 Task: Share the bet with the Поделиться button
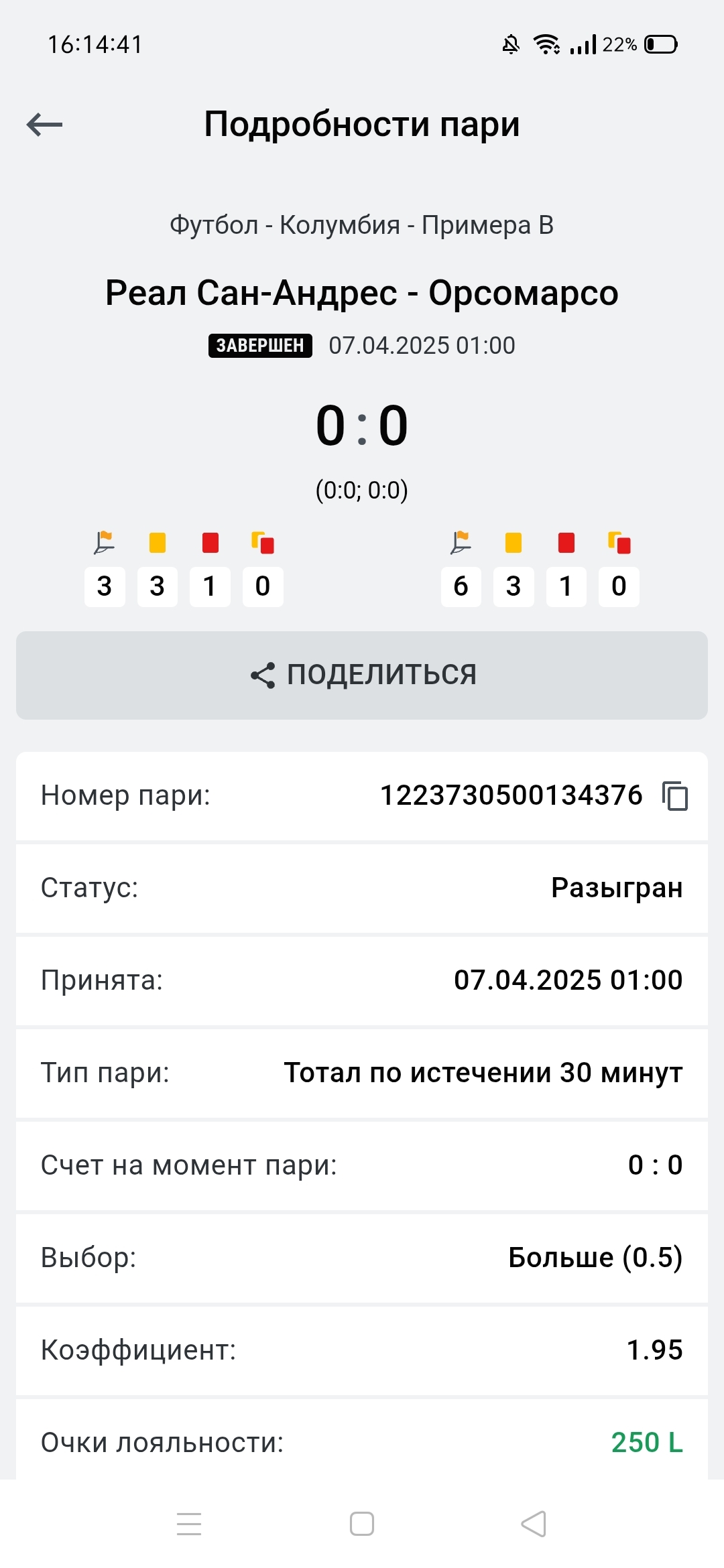click(x=362, y=675)
